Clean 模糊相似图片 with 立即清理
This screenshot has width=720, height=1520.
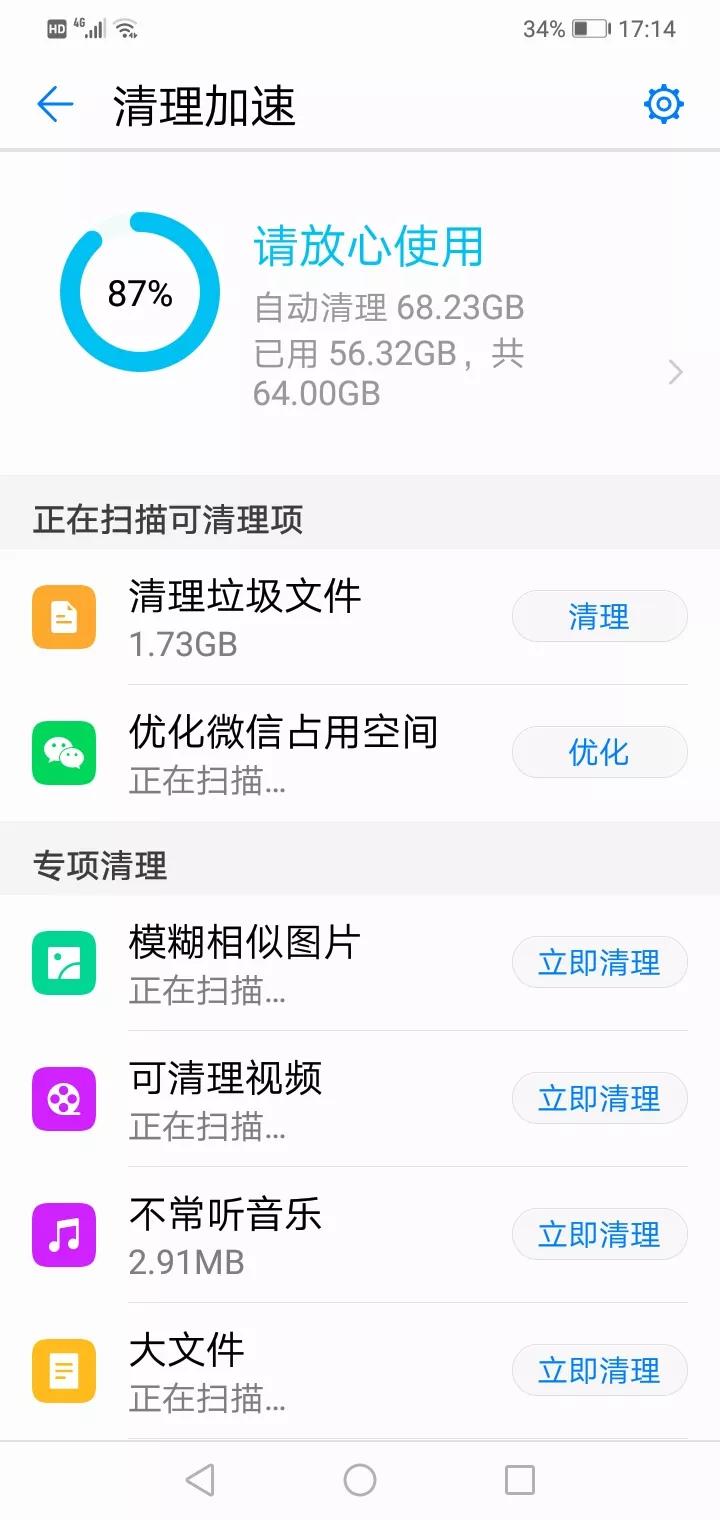coord(599,962)
